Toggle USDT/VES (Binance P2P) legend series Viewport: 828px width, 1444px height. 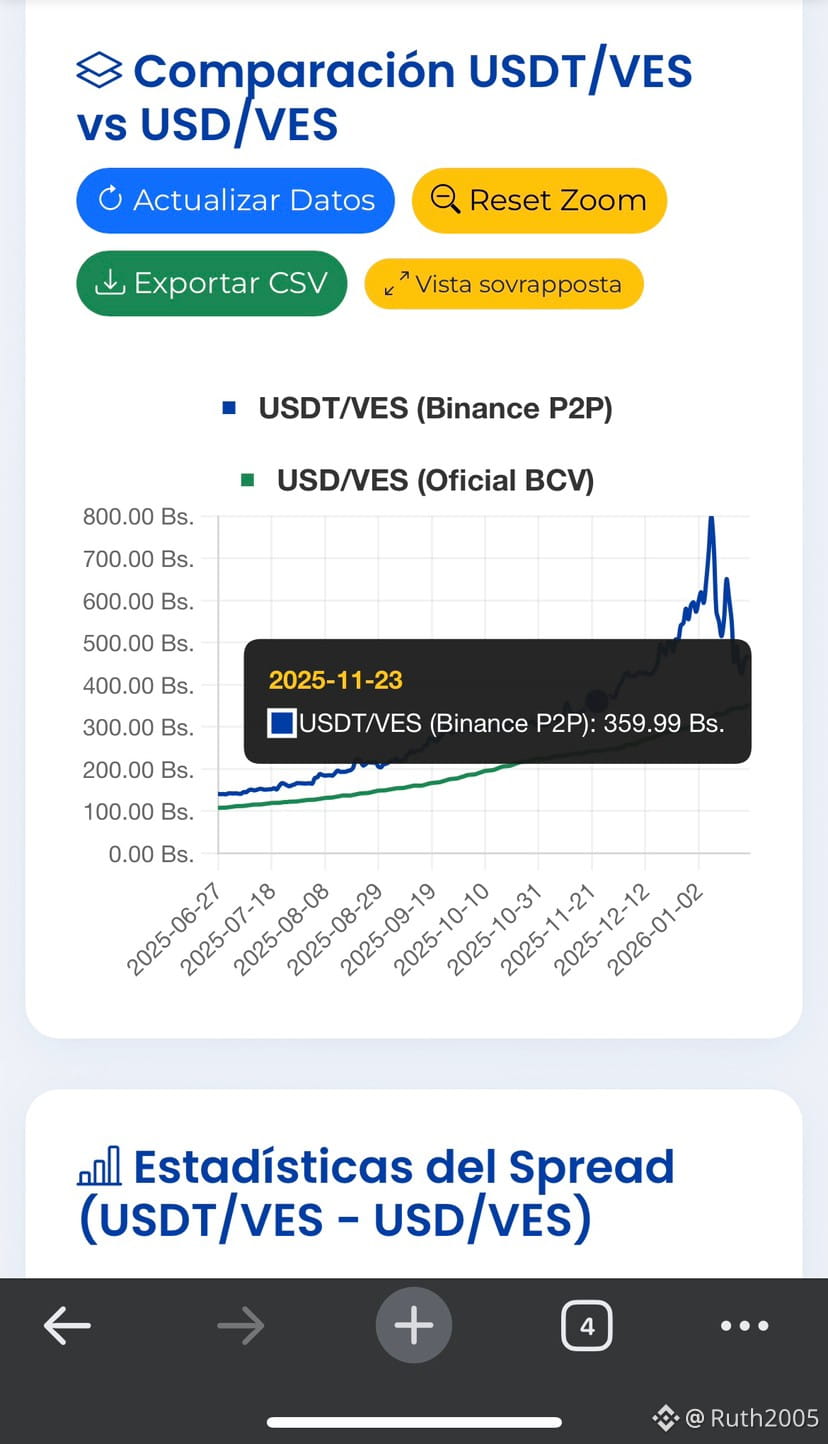(x=416, y=408)
